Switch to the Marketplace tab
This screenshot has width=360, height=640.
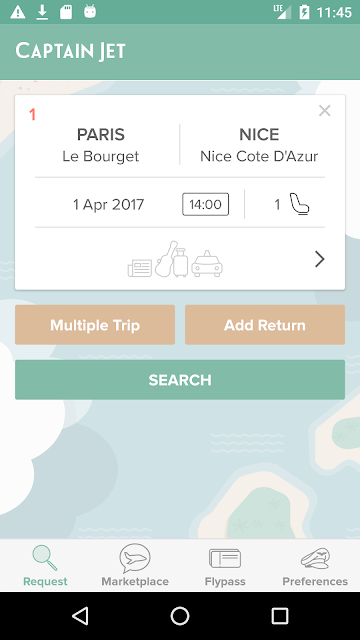coord(135,566)
